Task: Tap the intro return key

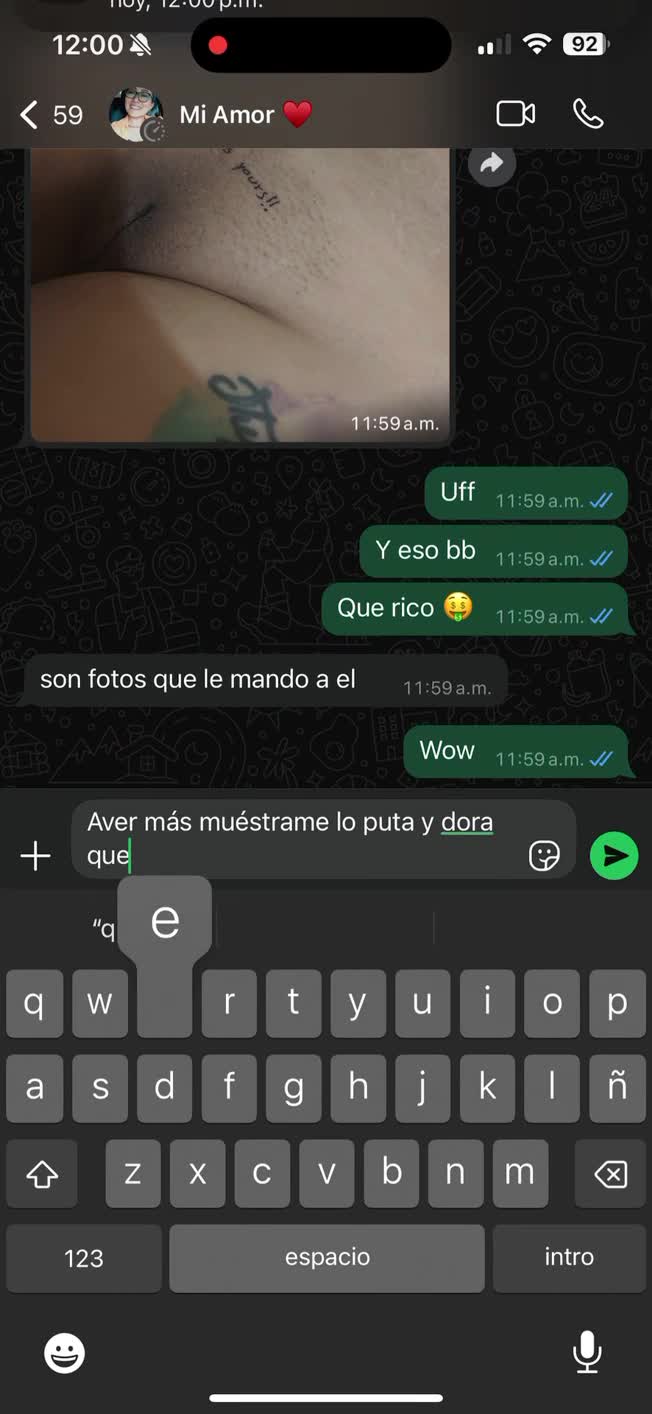Action: click(569, 1258)
